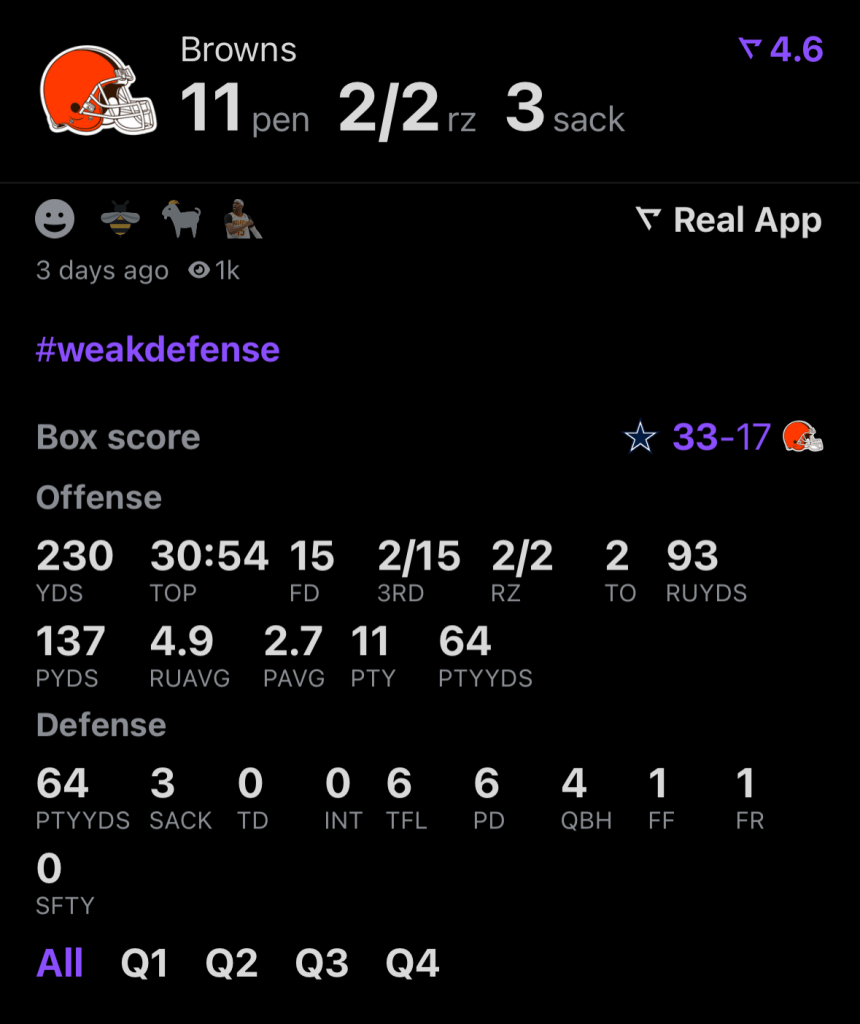Tap the bee emoji reaction
The image size is (860, 1024).
119,219
